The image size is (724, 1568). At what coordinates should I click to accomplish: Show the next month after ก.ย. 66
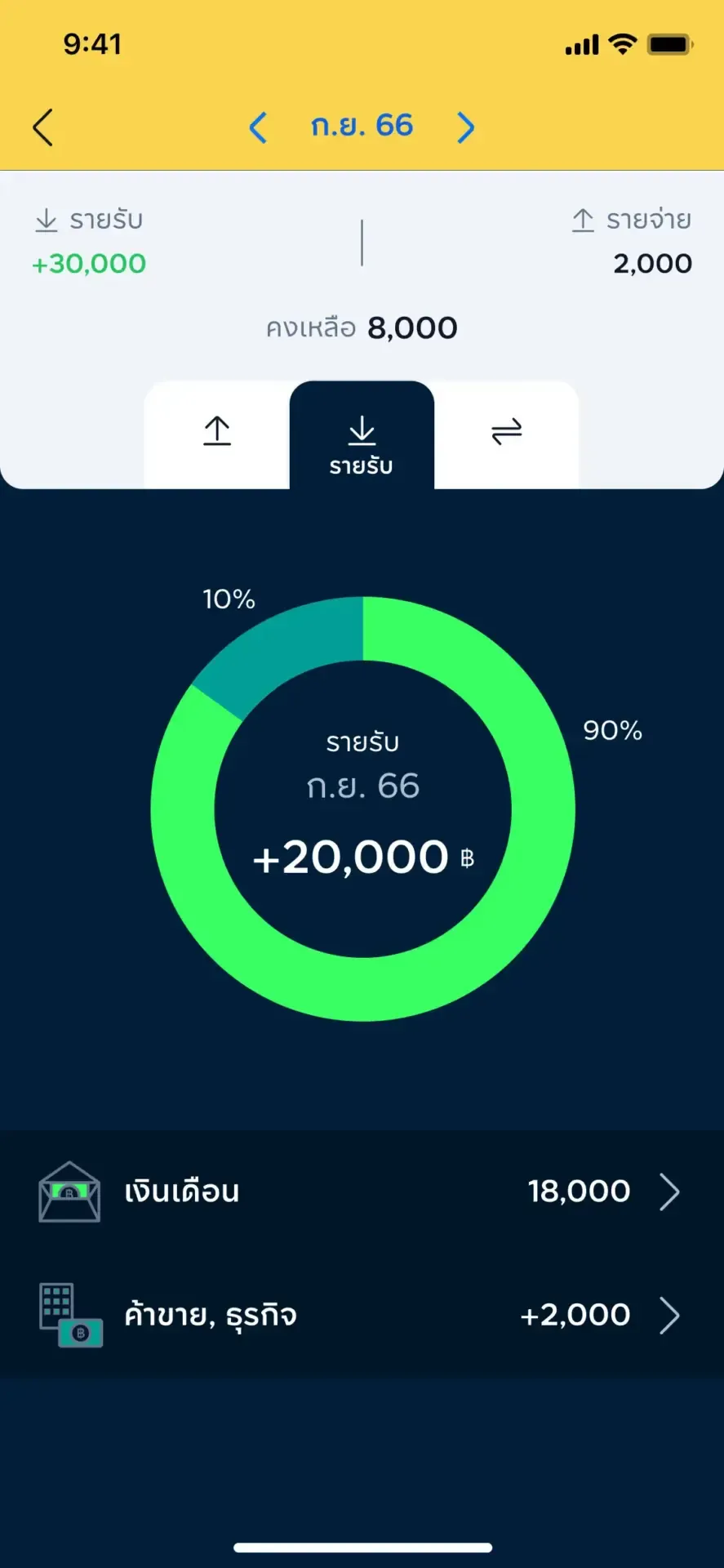[465, 127]
